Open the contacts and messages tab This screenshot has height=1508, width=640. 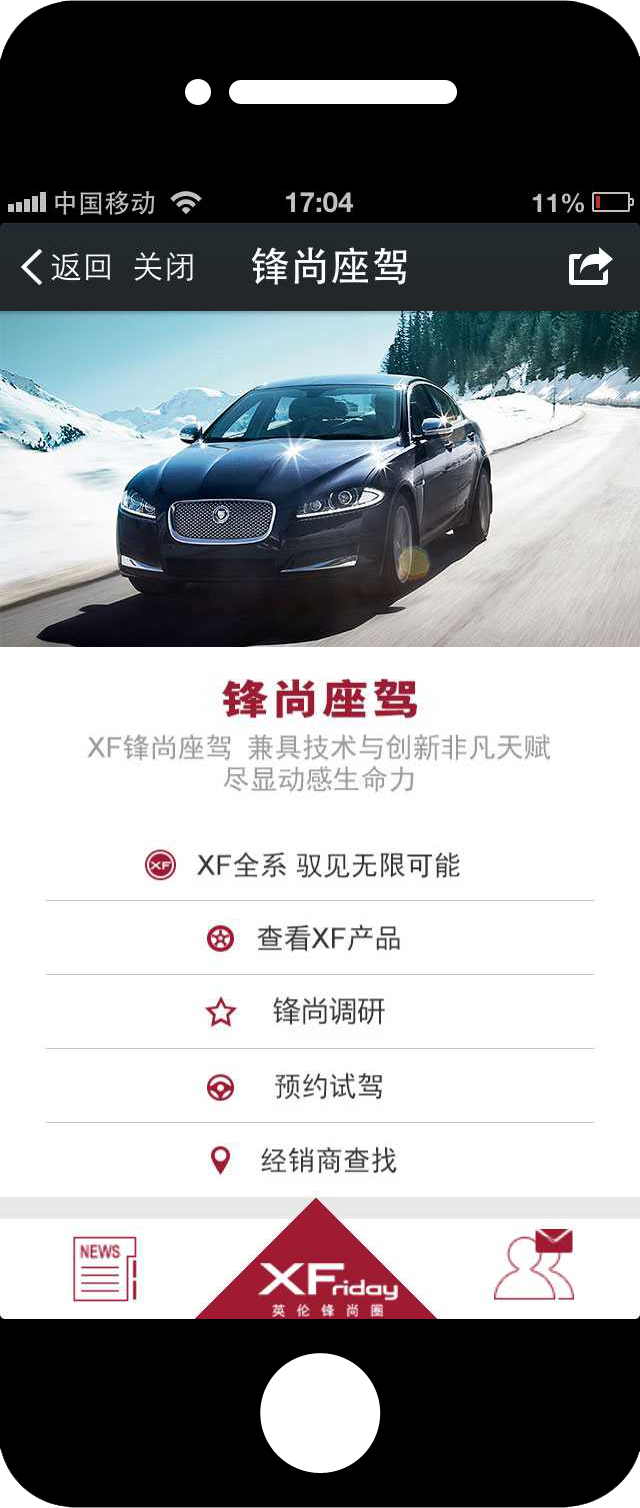point(534,1266)
